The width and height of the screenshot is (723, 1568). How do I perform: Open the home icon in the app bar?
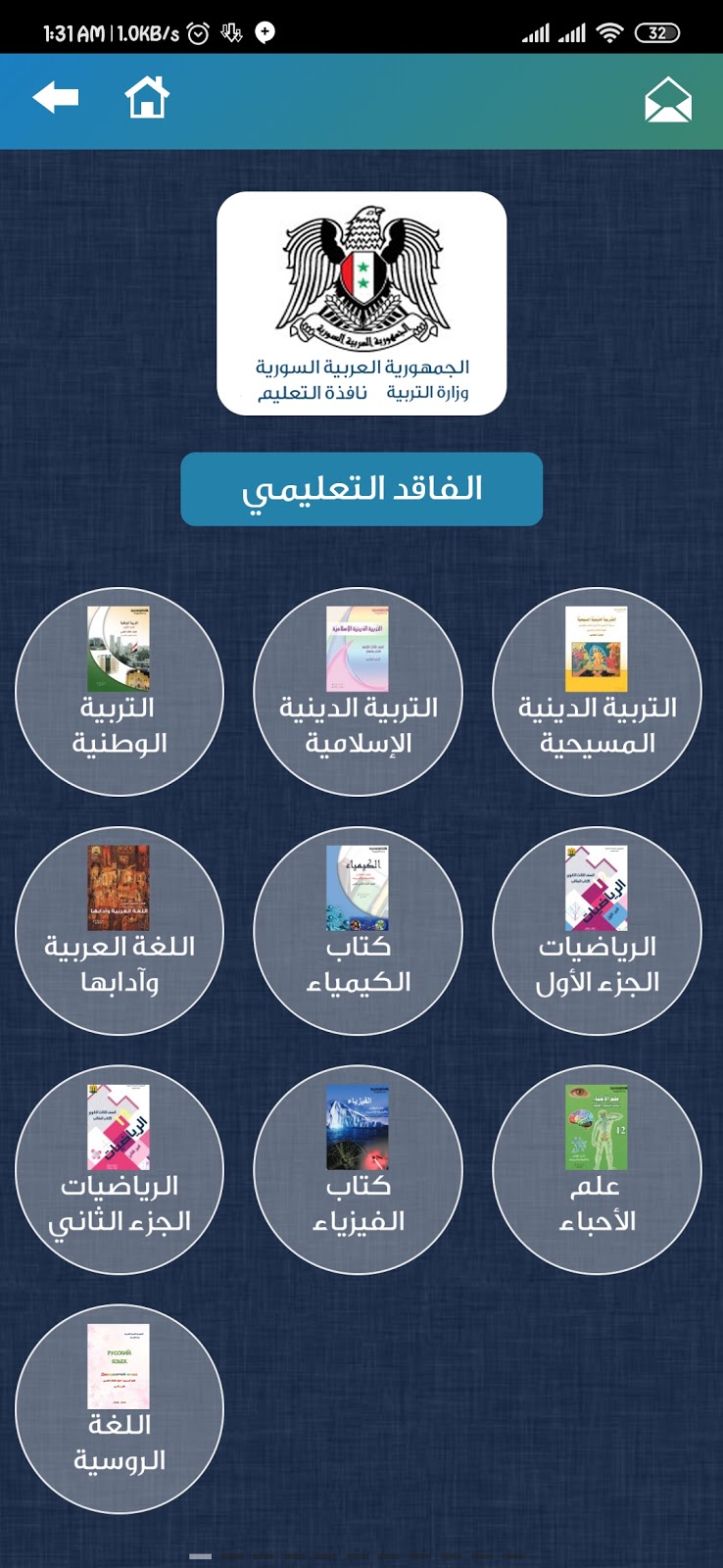tap(147, 98)
